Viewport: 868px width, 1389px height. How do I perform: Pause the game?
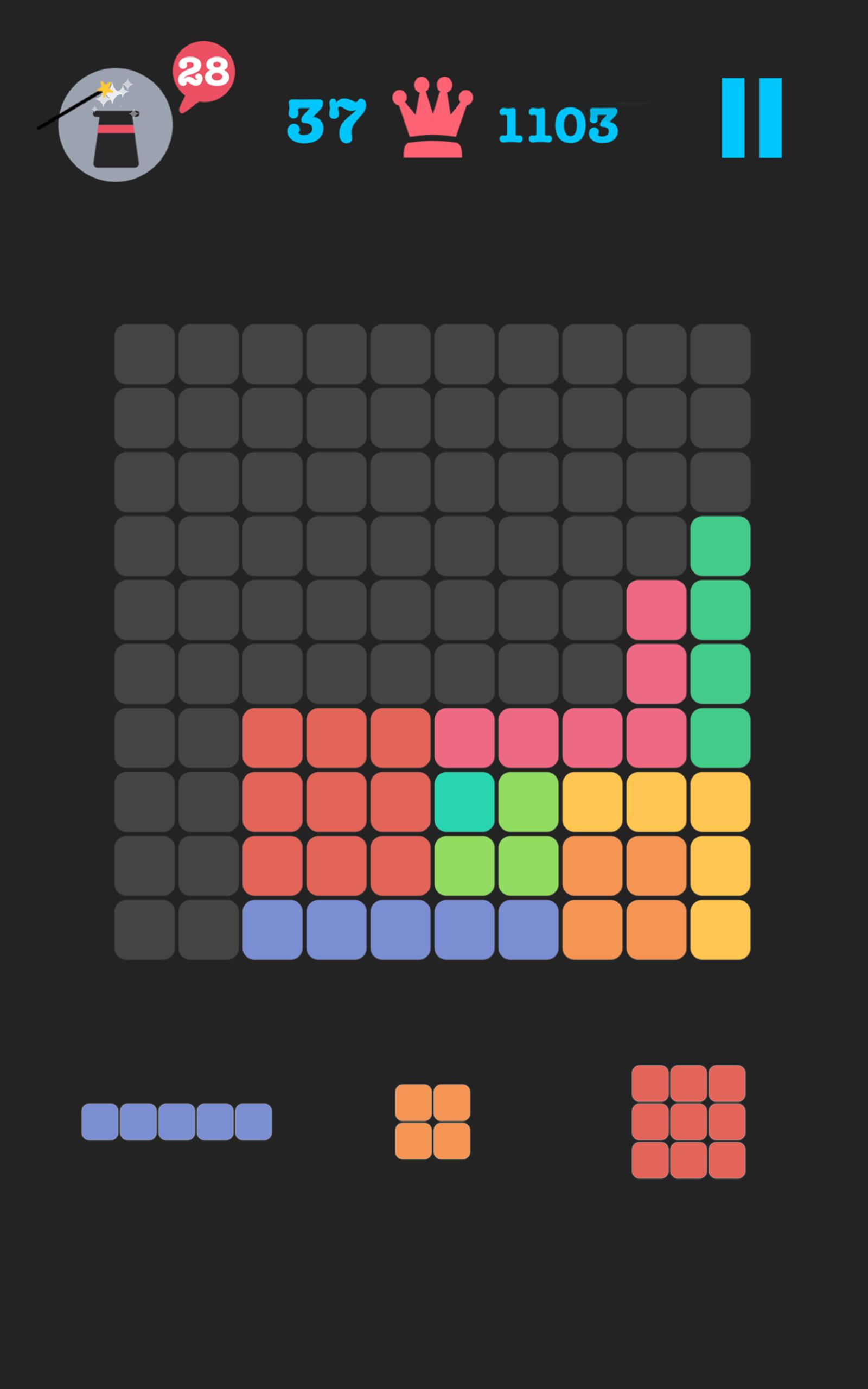click(751, 118)
